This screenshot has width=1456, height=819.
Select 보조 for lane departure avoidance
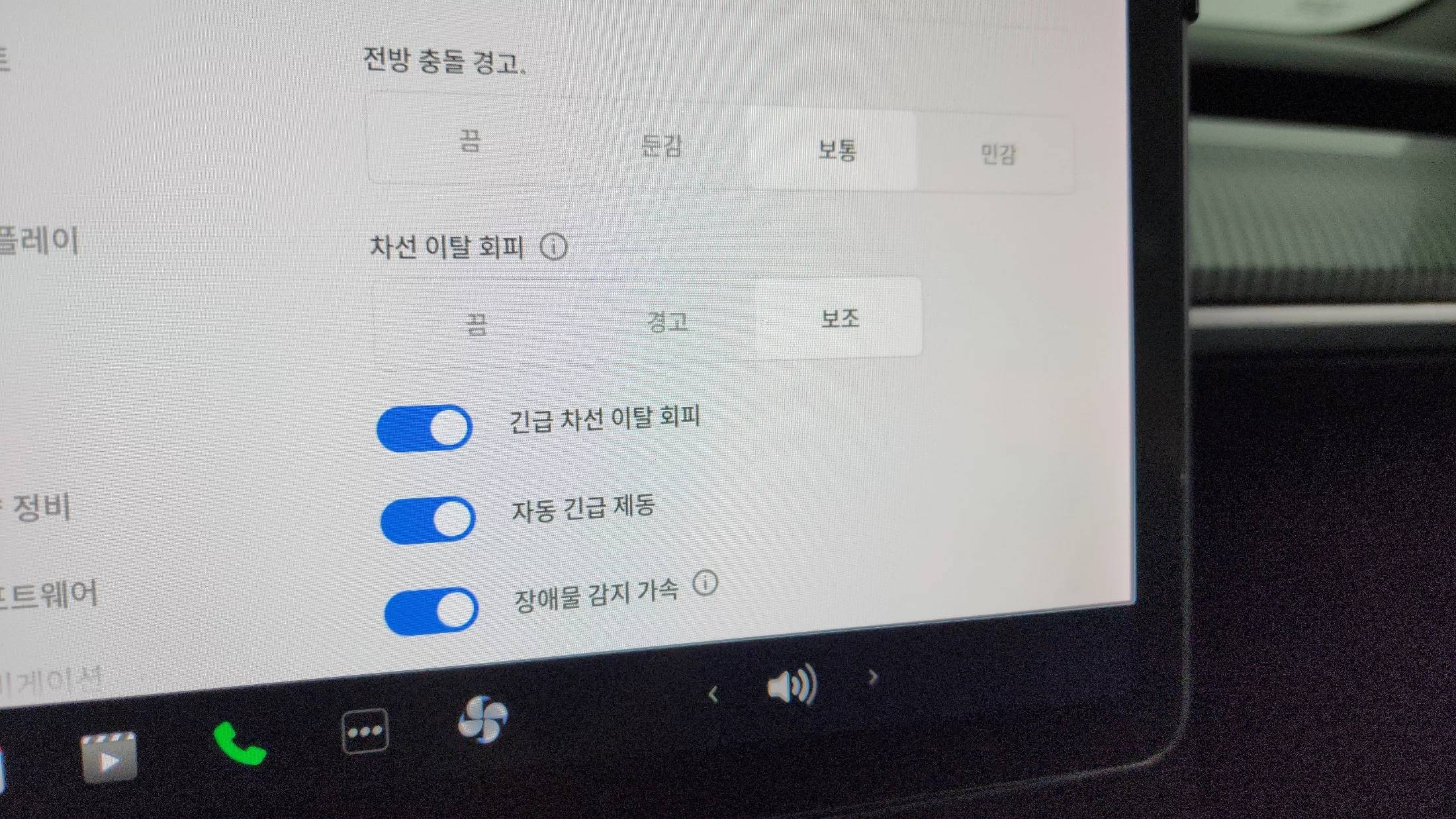pyautogui.click(x=839, y=319)
